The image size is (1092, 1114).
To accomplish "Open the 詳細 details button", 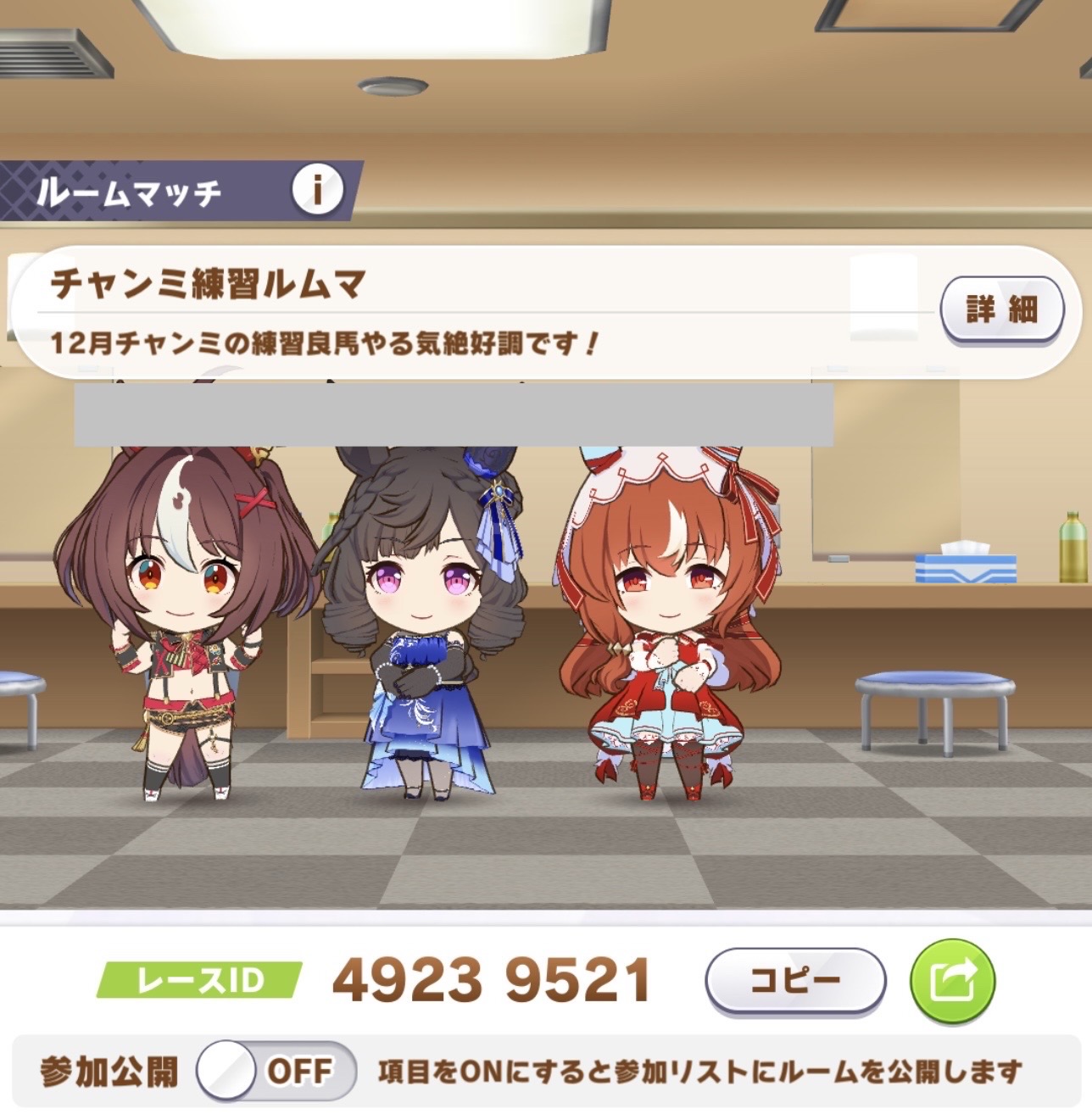I will (1001, 309).
